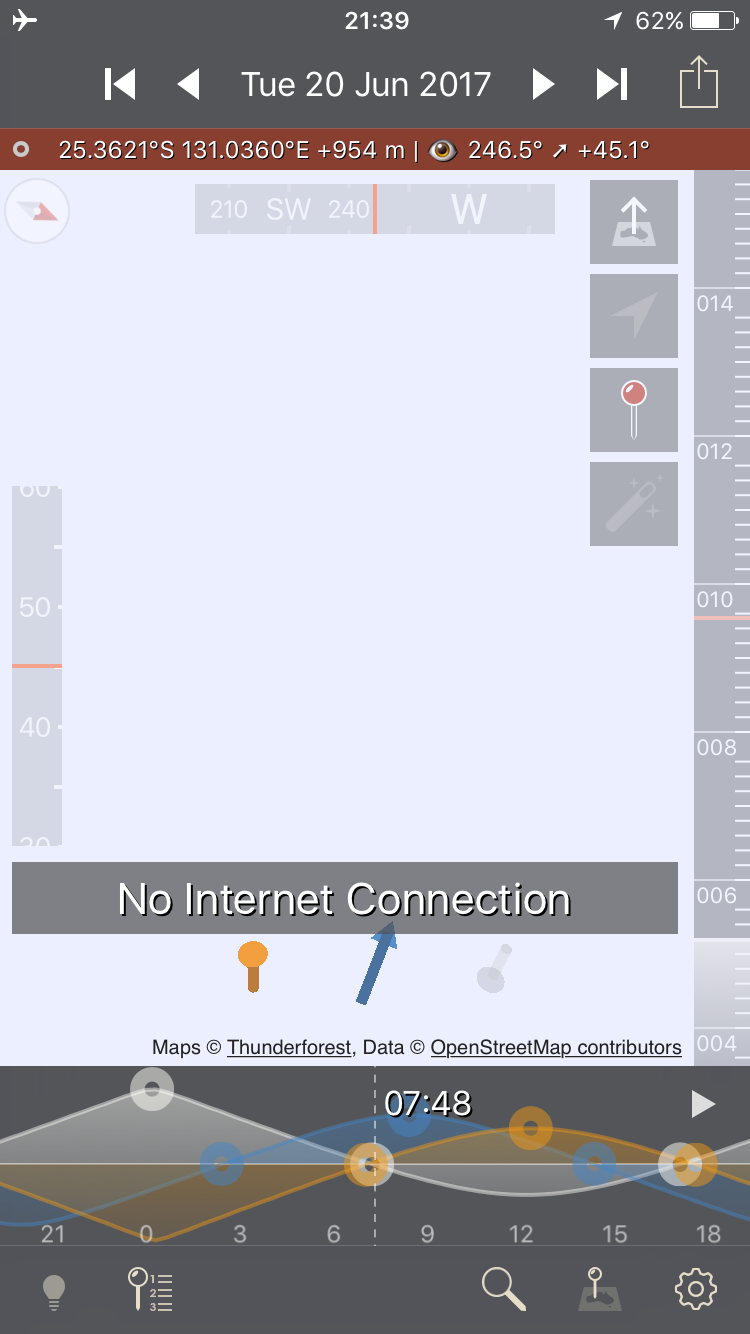Open the share sheet icon

click(x=699, y=82)
